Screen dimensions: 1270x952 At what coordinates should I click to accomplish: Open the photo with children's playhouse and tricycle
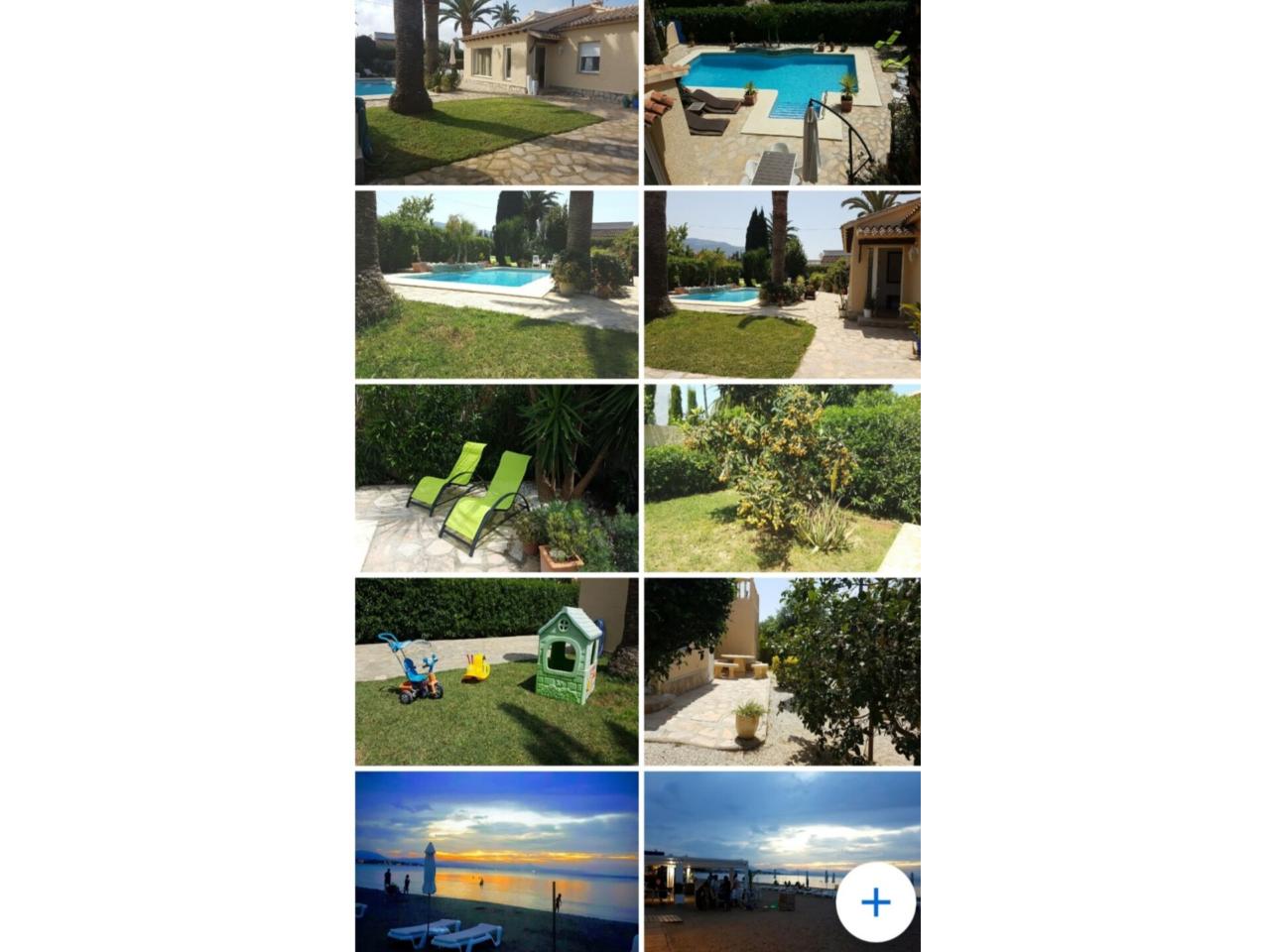(x=496, y=671)
